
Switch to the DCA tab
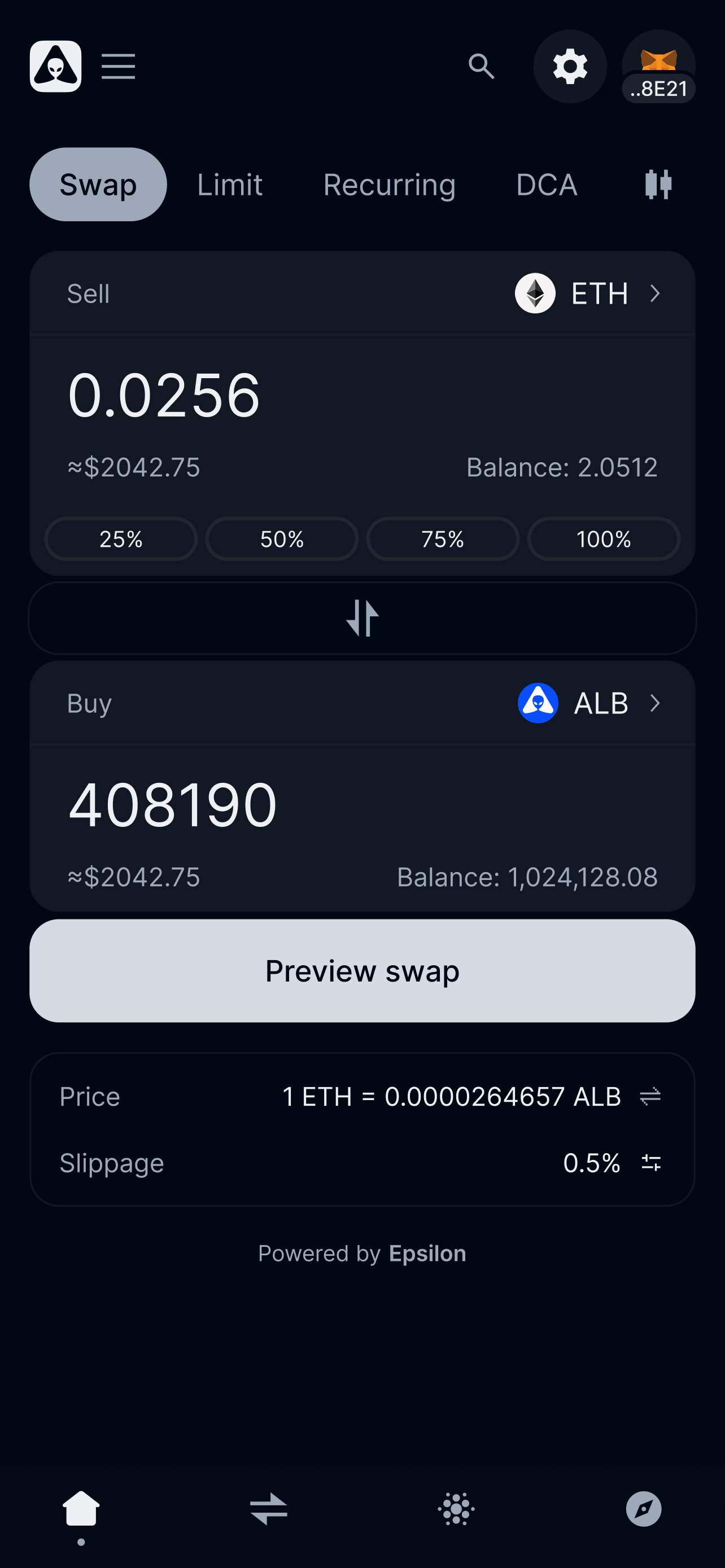[546, 185]
